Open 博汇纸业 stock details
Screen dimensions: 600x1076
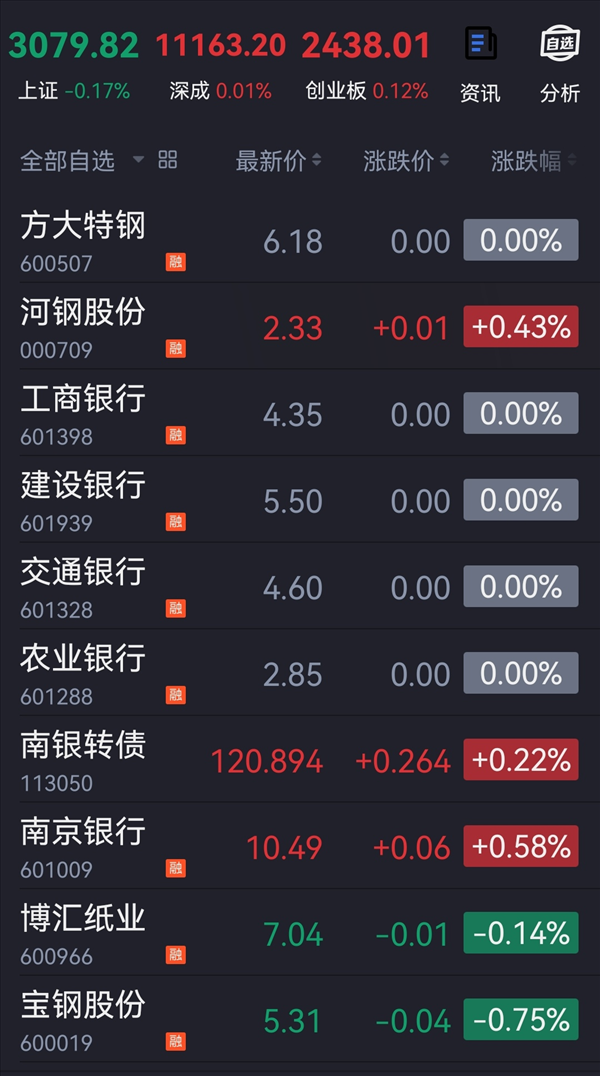click(300, 932)
